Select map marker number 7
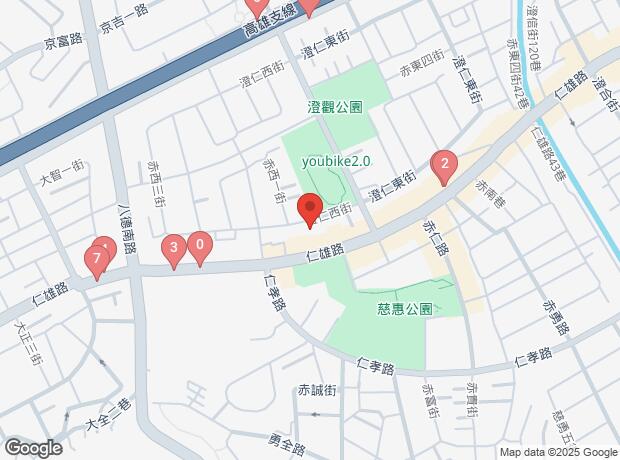The width and height of the screenshot is (620, 460). point(95,260)
